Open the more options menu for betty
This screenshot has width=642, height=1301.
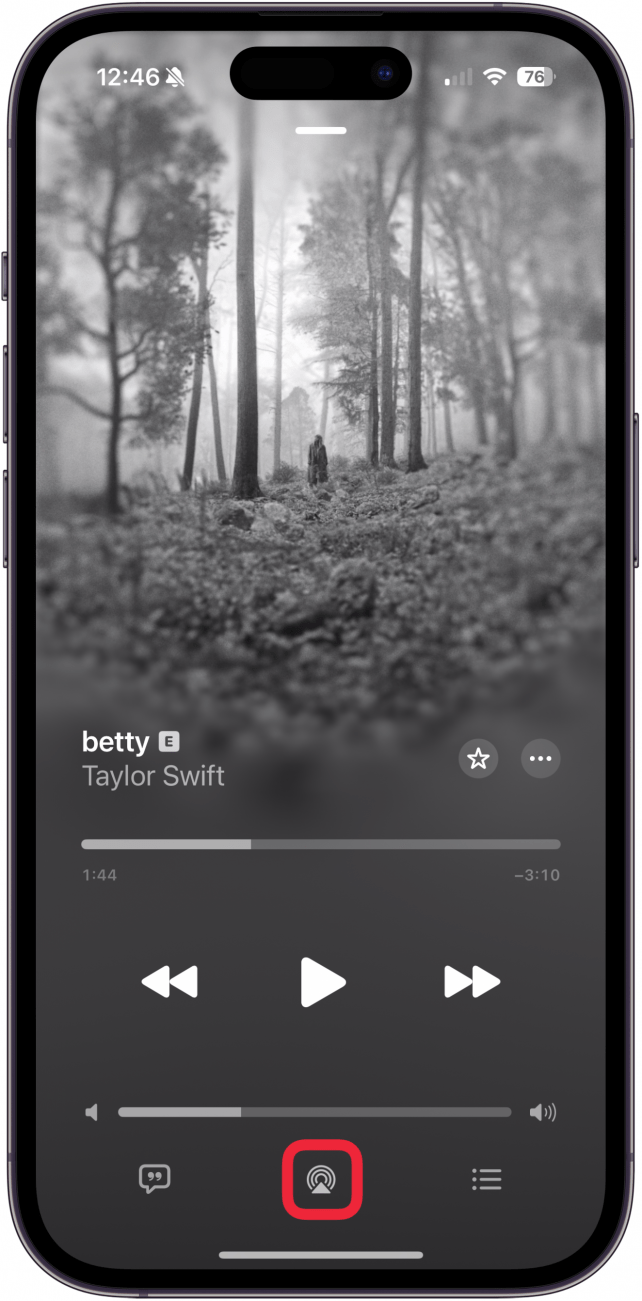pos(541,759)
